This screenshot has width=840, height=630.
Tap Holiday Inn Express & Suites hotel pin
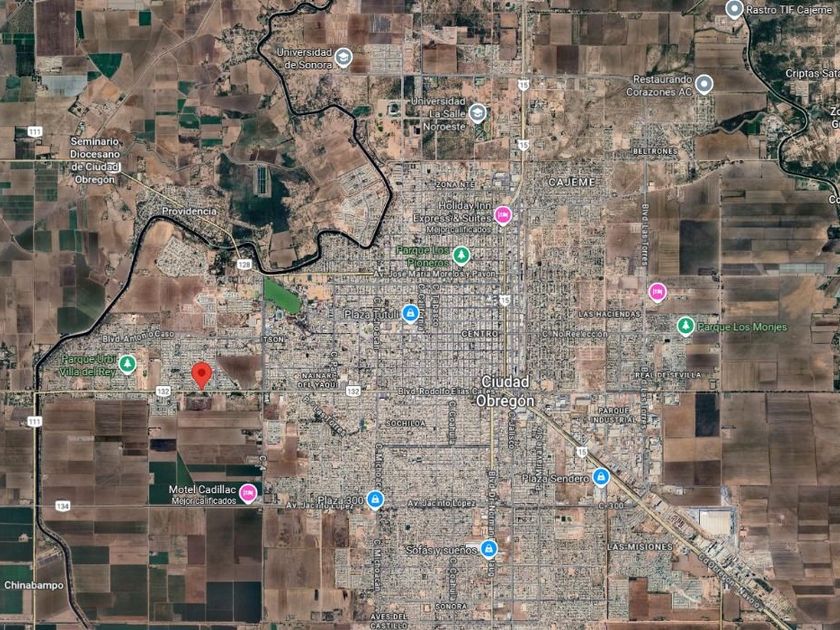click(502, 215)
